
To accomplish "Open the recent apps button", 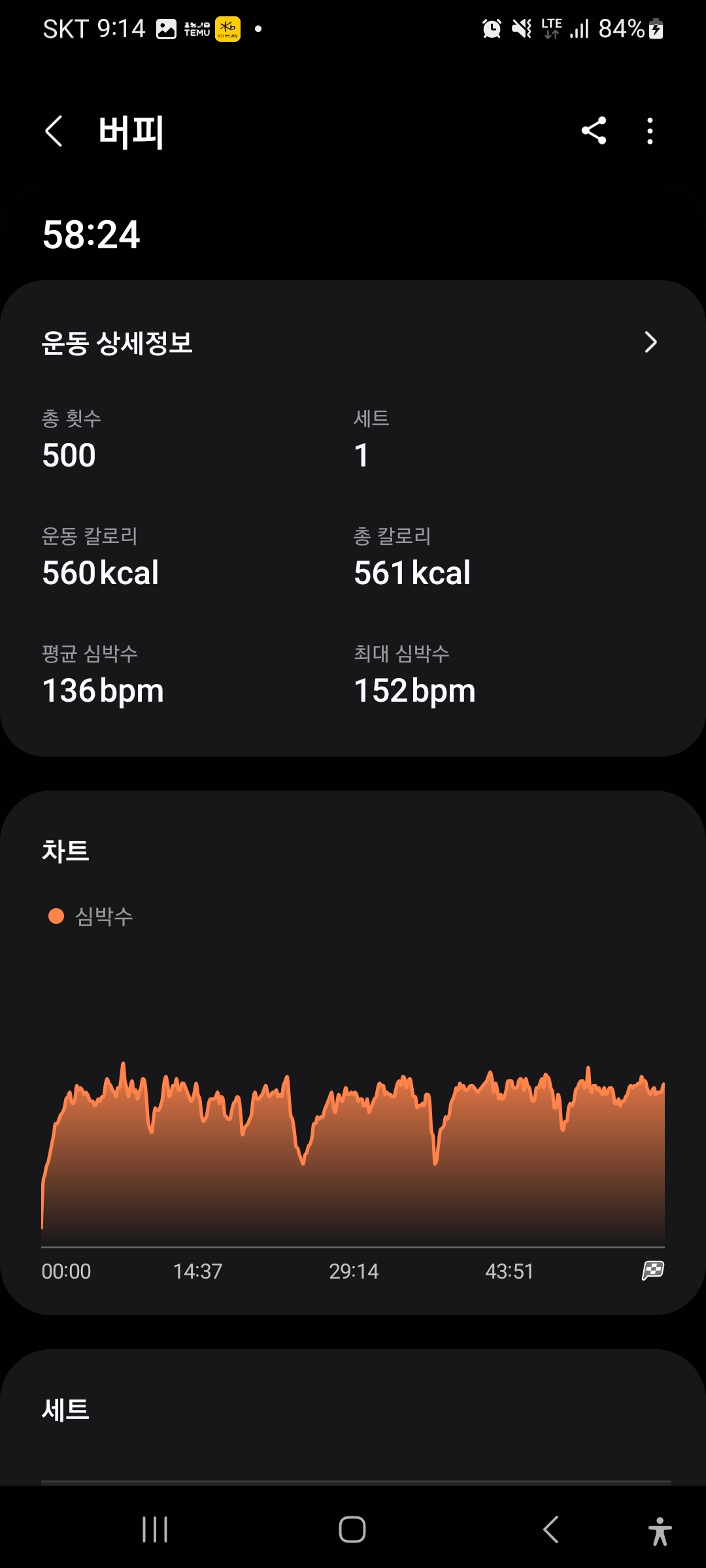I will 155,1529.
